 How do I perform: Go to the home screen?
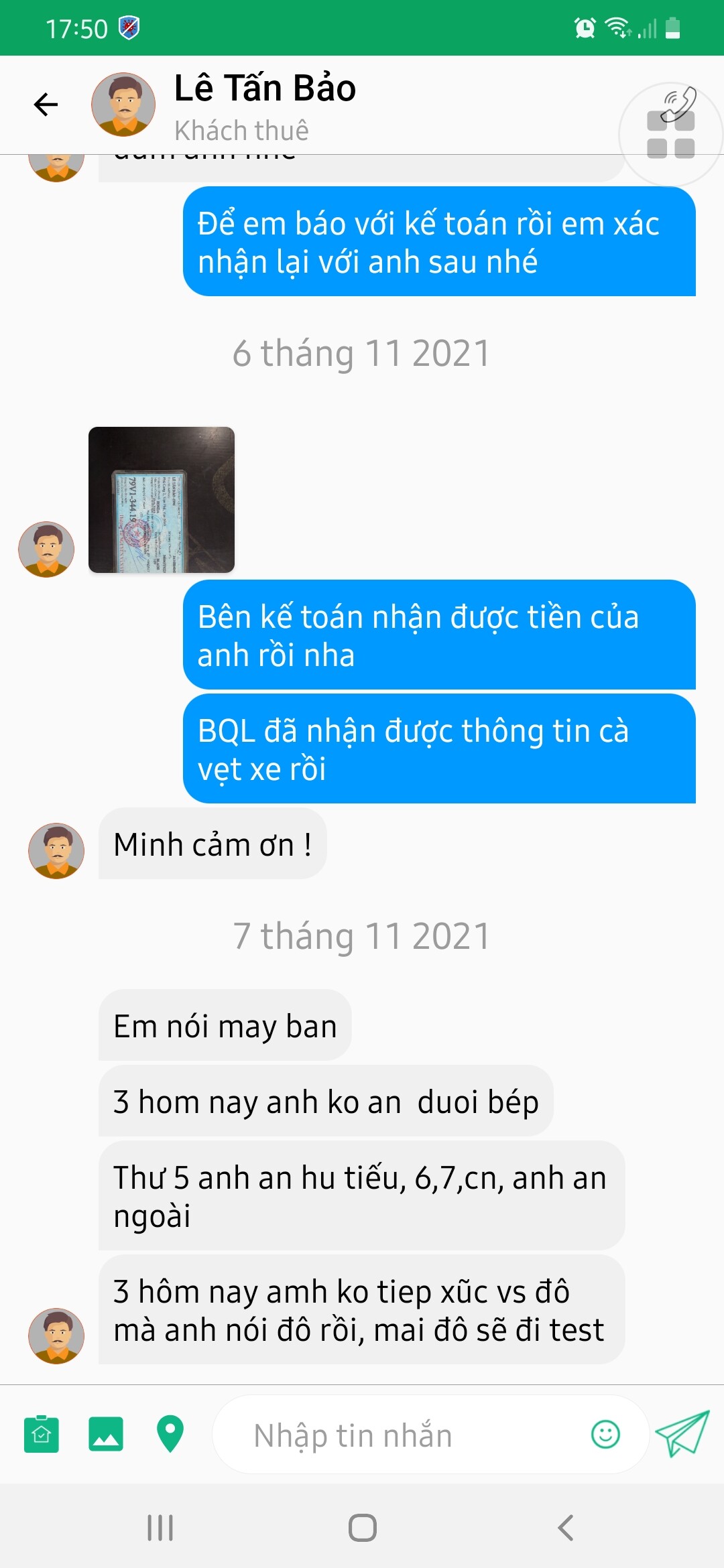(x=363, y=1528)
